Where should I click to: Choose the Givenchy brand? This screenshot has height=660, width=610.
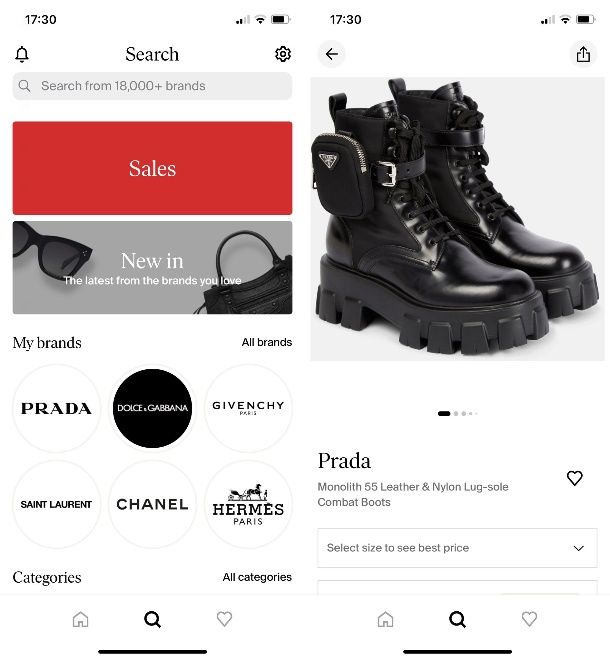coord(248,408)
